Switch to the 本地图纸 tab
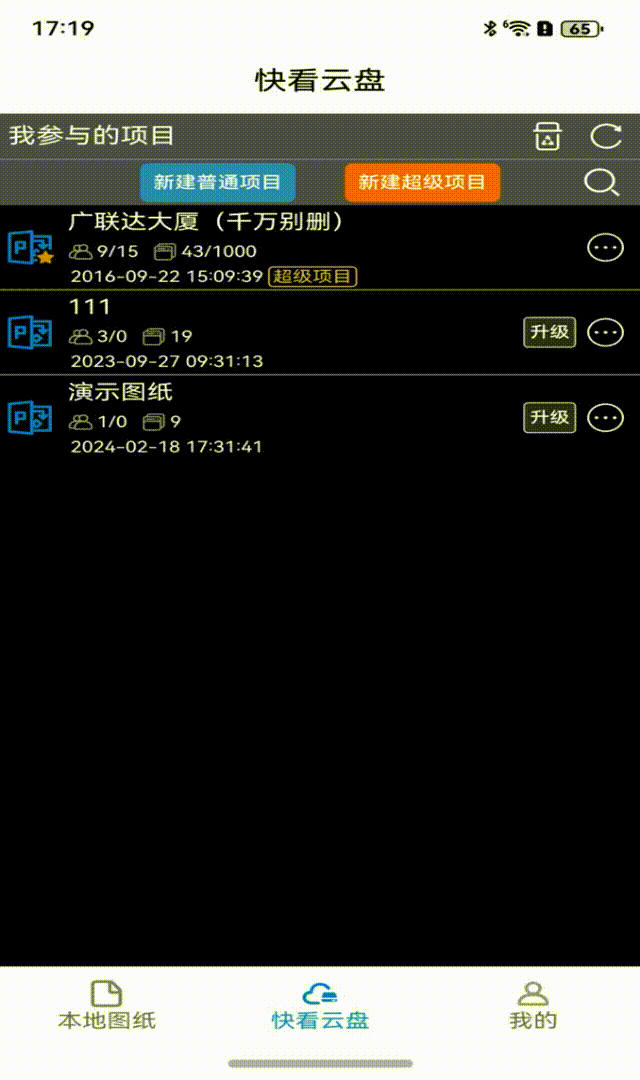 point(107,1006)
